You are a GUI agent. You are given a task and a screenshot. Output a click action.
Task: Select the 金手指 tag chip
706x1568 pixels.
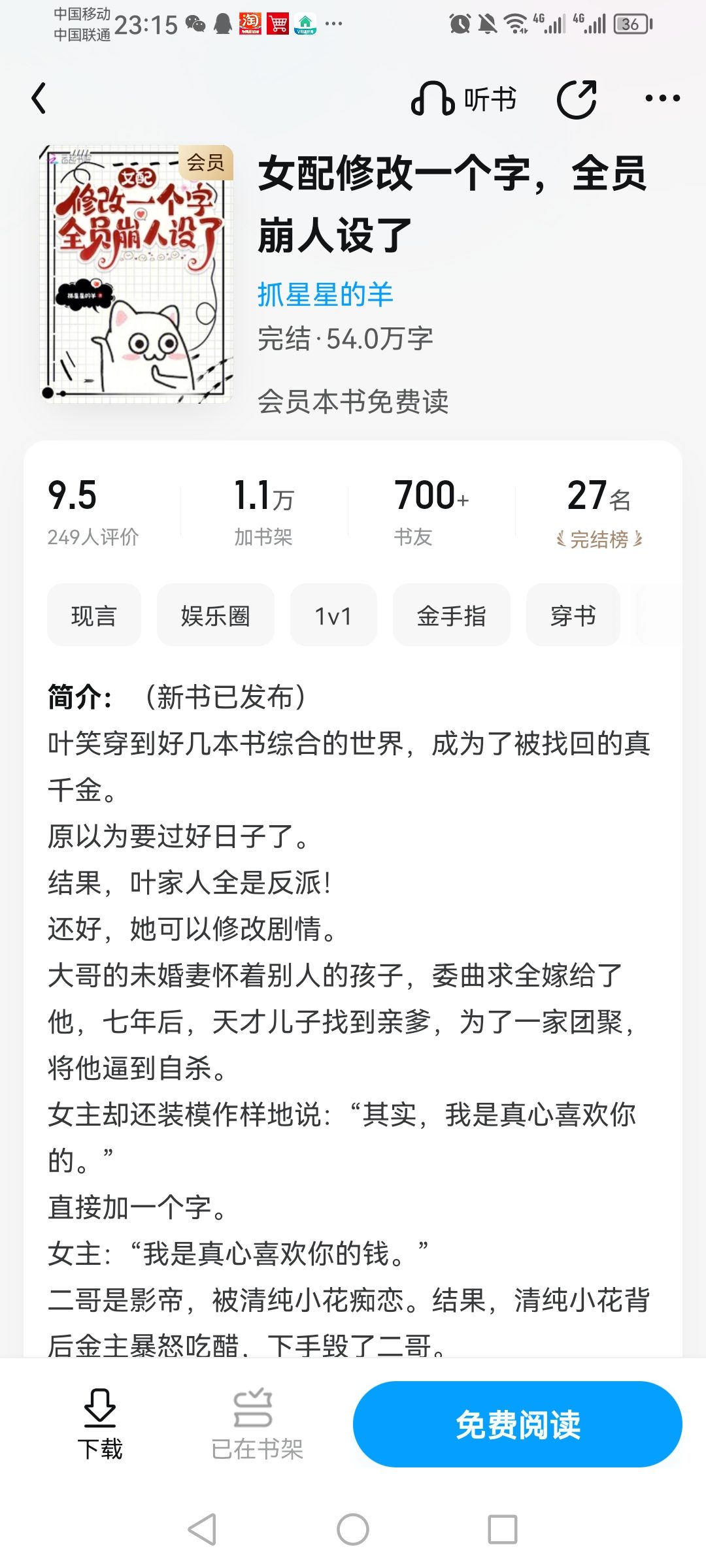pyautogui.click(x=451, y=615)
